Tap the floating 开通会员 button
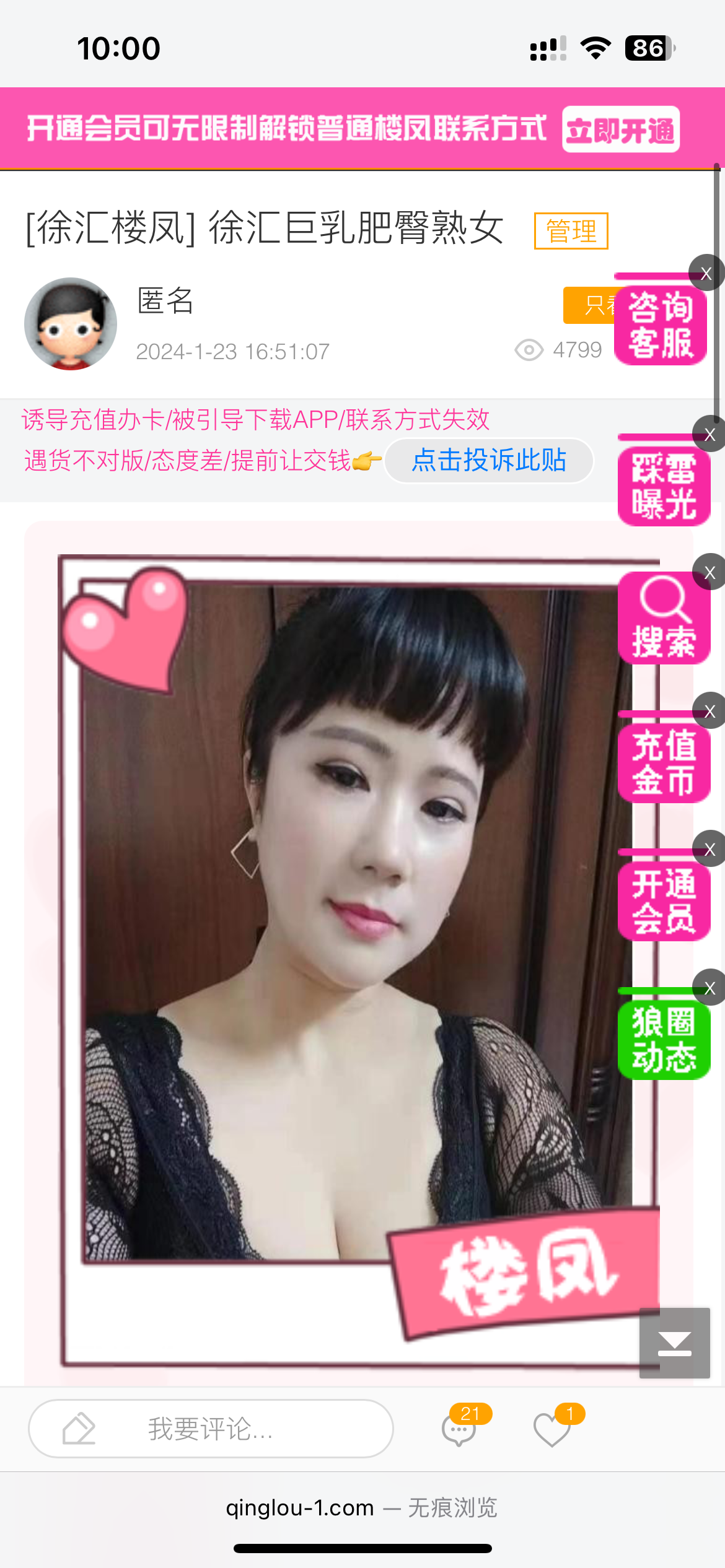Screen dimensions: 725x1568 point(664,901)
